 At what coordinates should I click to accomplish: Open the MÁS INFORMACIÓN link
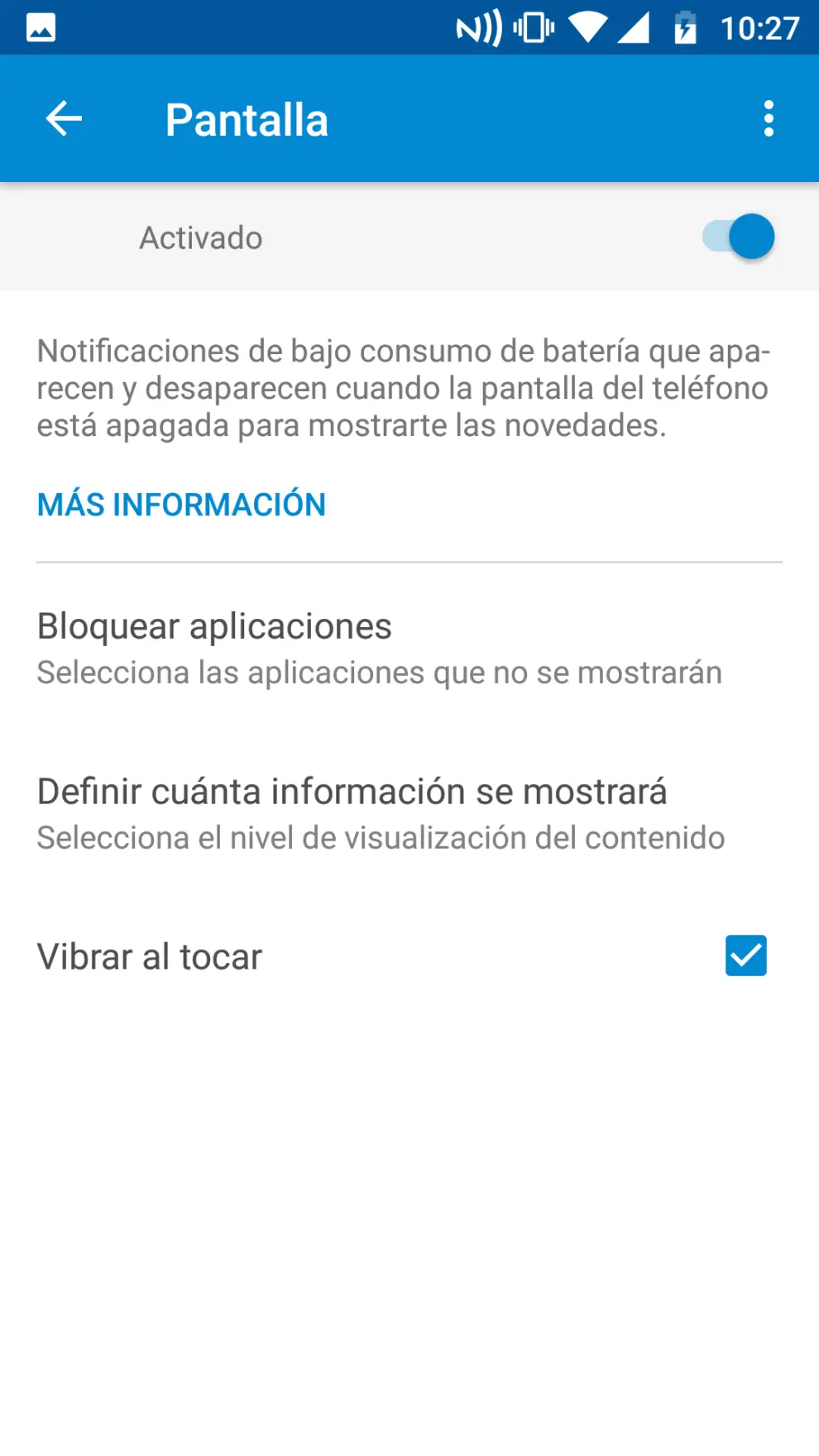[182, 505]
